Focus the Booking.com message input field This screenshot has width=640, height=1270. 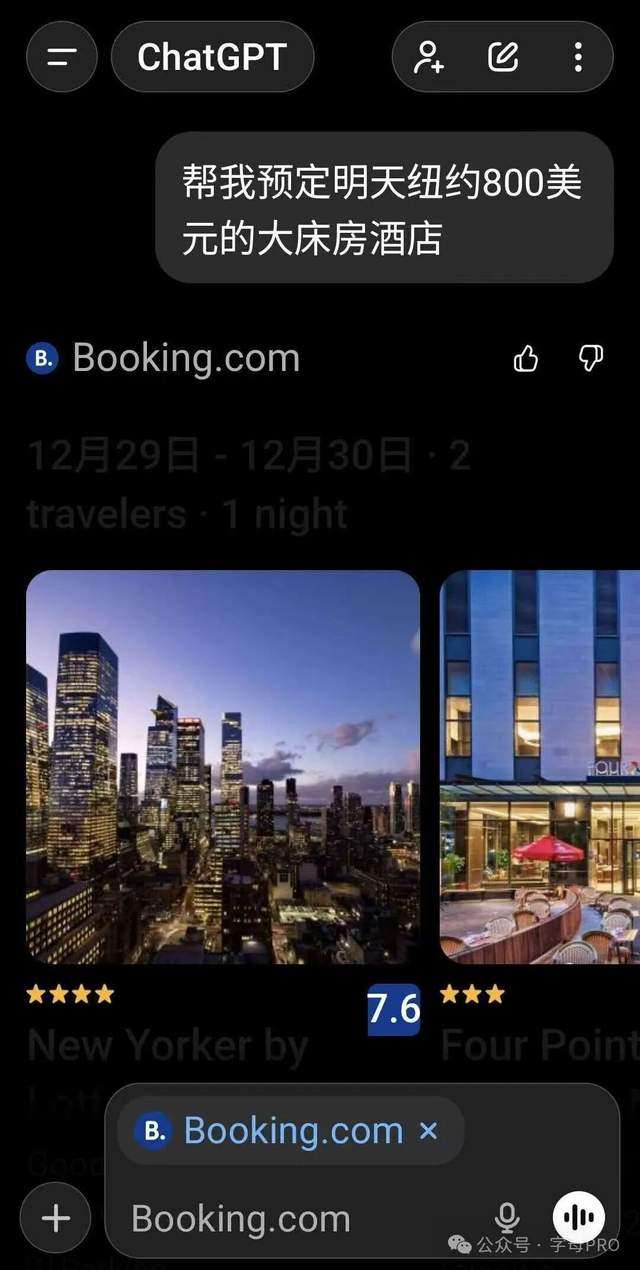(x=300, y=1219)
